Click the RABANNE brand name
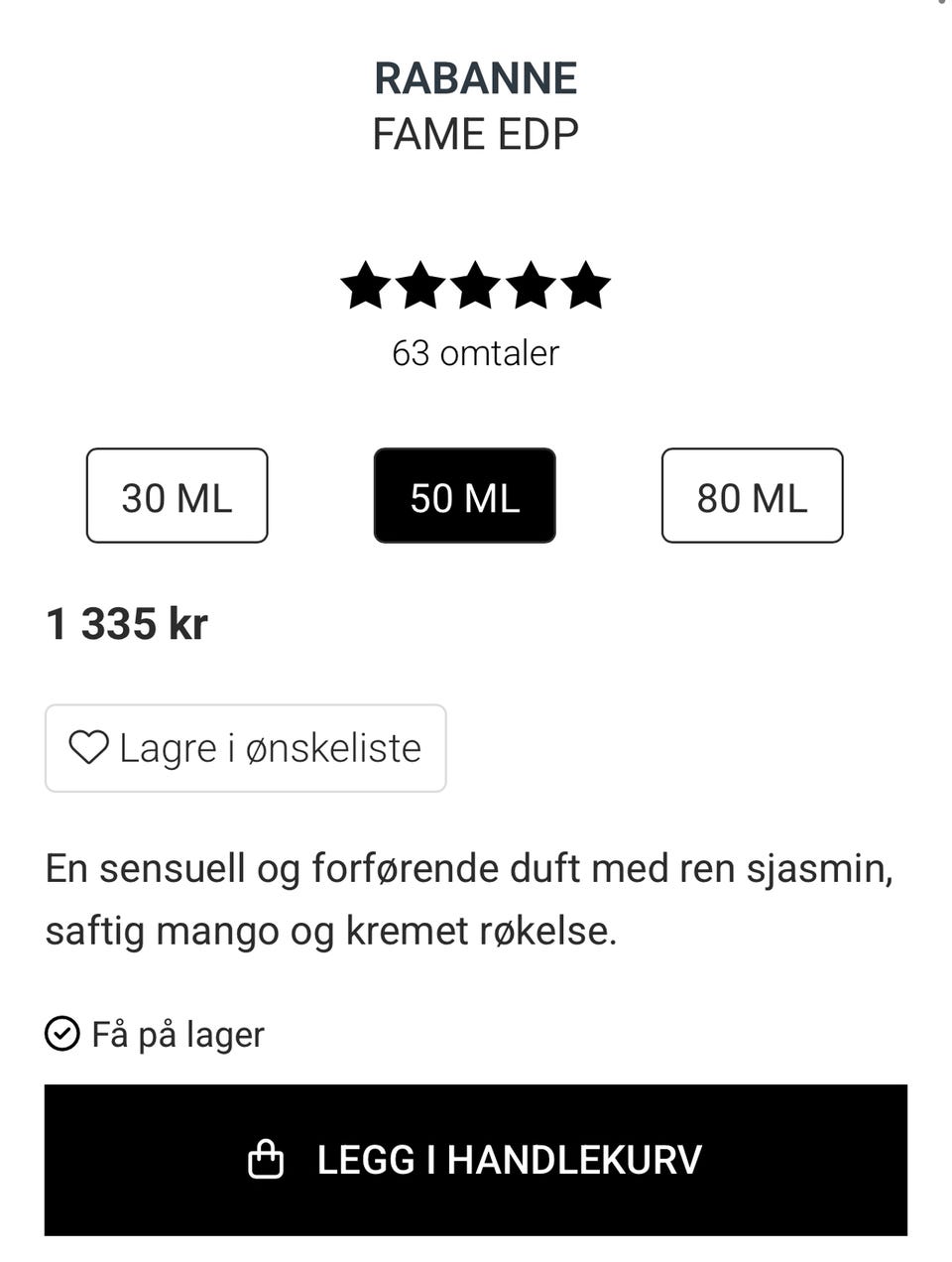This screenshot has width=952, height=1262. point(476,78)
